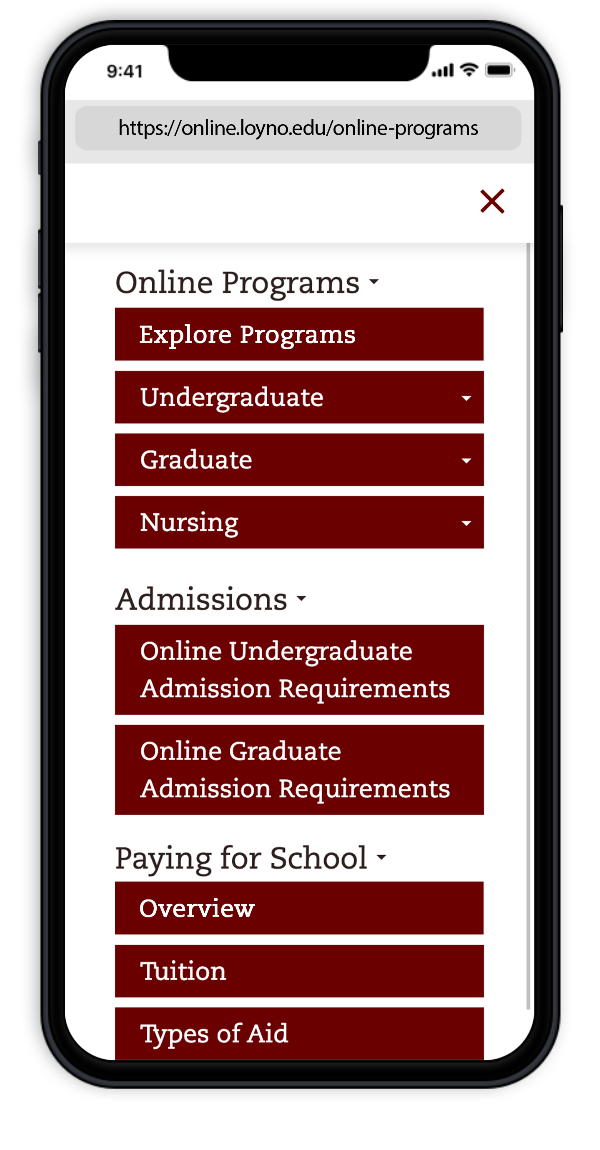Open the Paying for School Overview
Viewport: 600px width, 1150px height.
299,908
